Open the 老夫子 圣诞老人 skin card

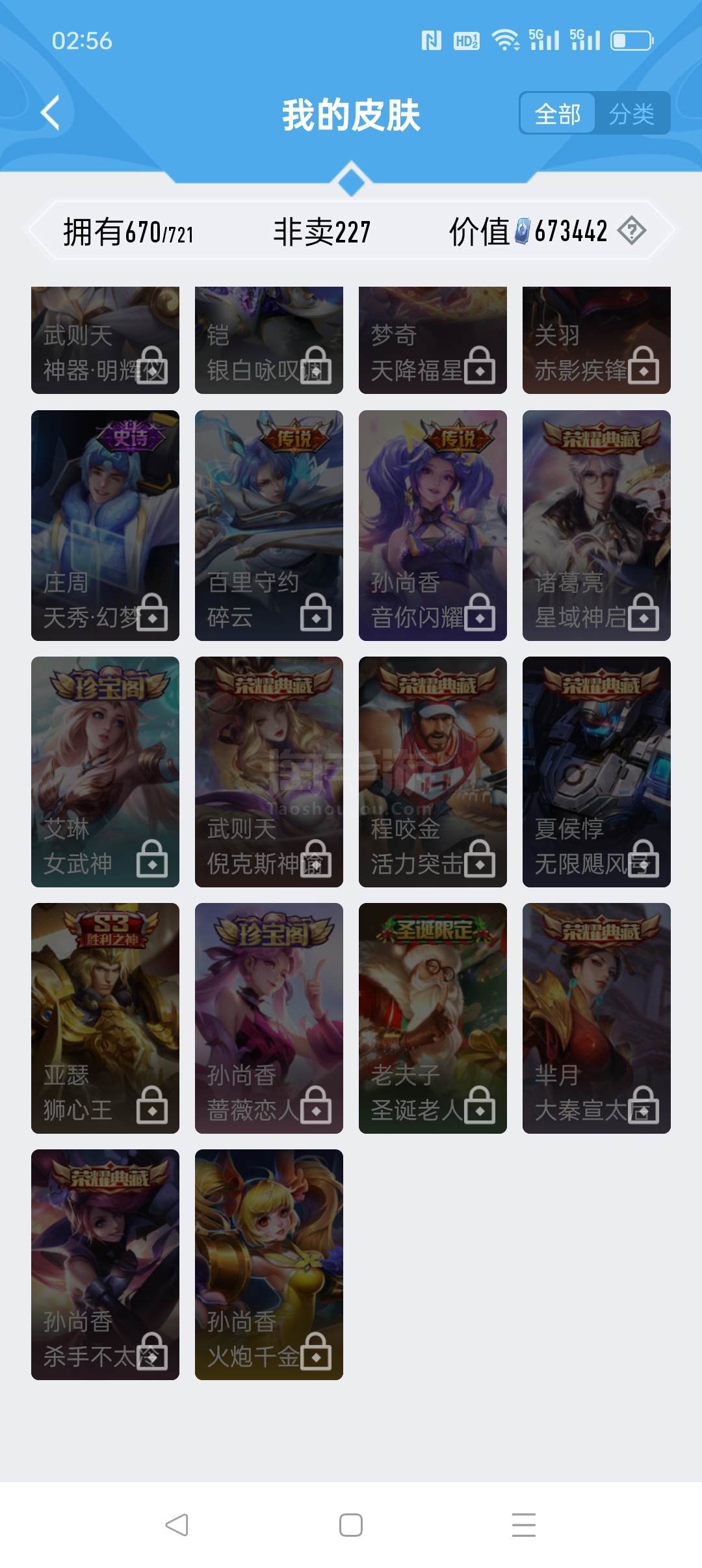coord(433,1018)
